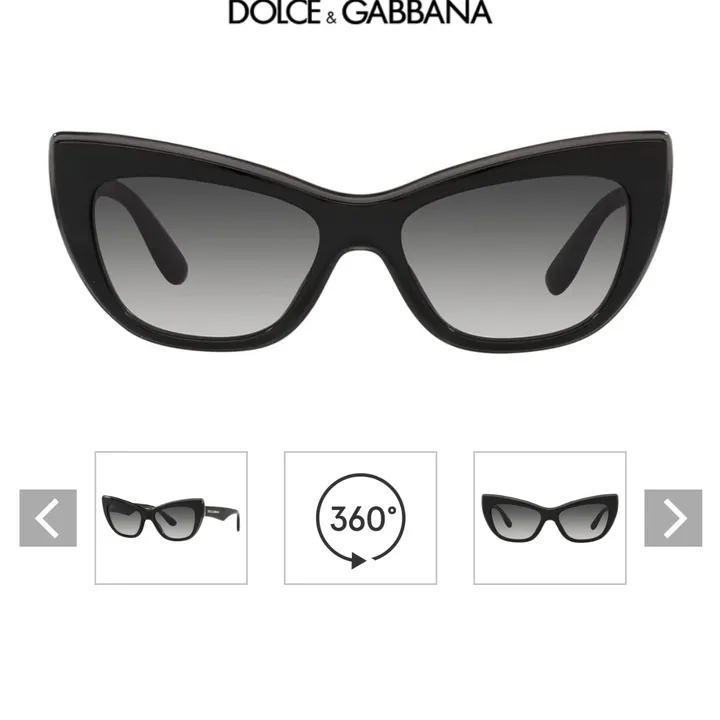Show previous thumbnails with left arrow
This screenshot has width=720, height=720.
pos(48,518)
